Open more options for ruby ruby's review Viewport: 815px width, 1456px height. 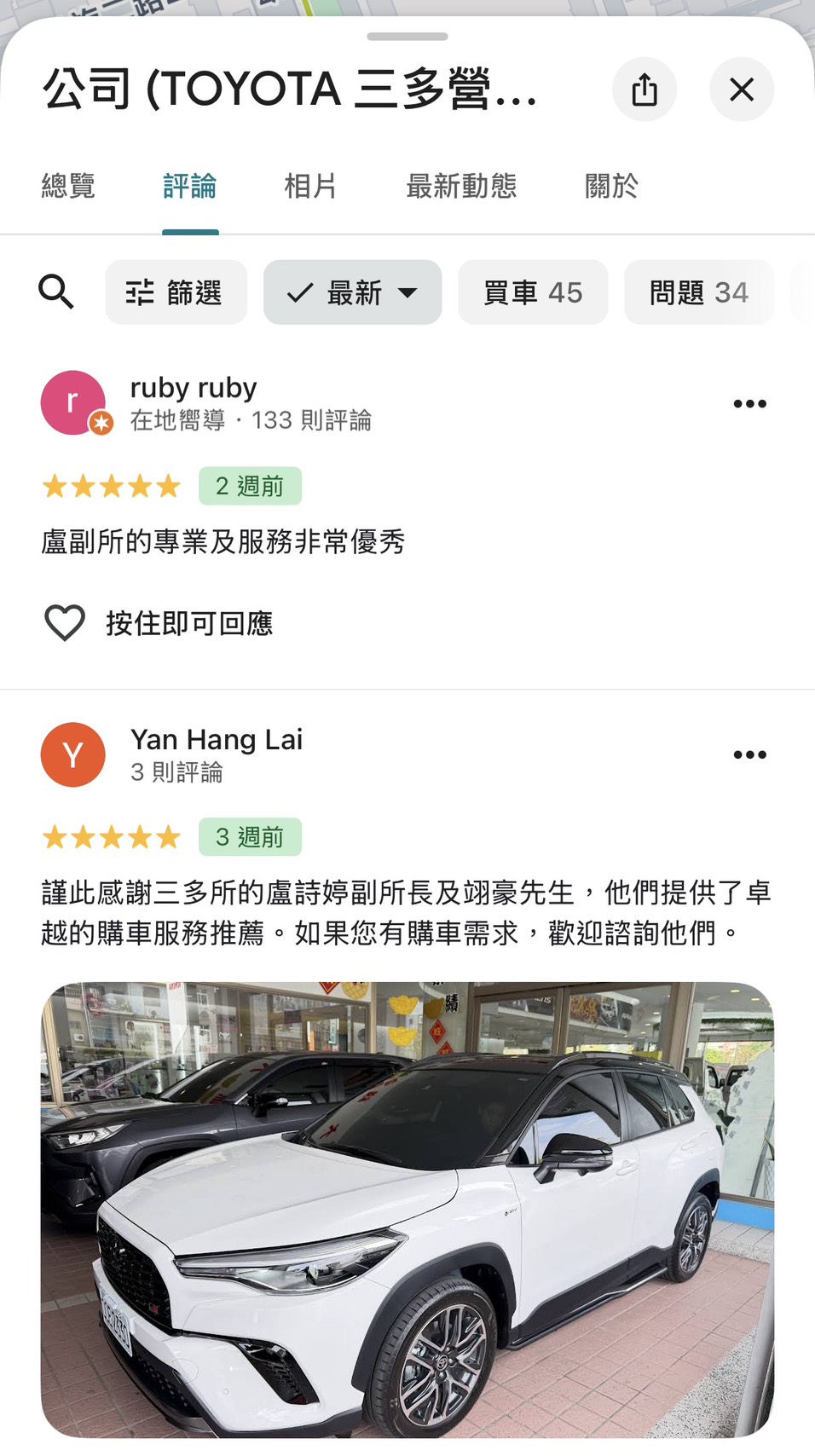[749, 404]
